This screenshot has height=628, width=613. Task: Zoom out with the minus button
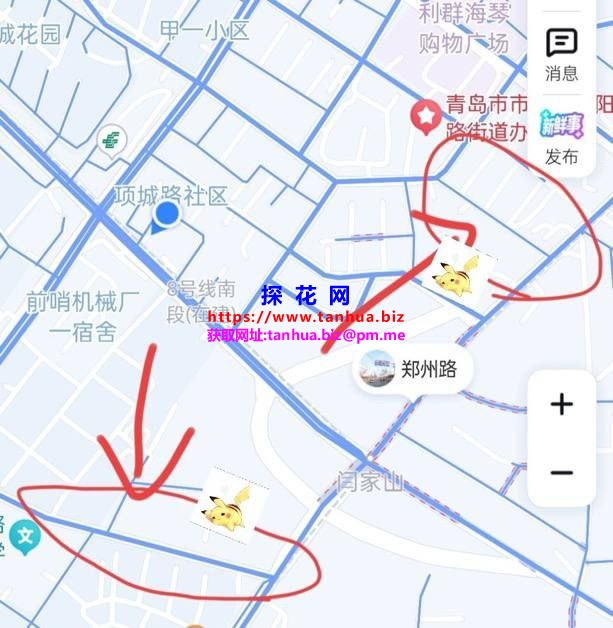pos(562,472)
